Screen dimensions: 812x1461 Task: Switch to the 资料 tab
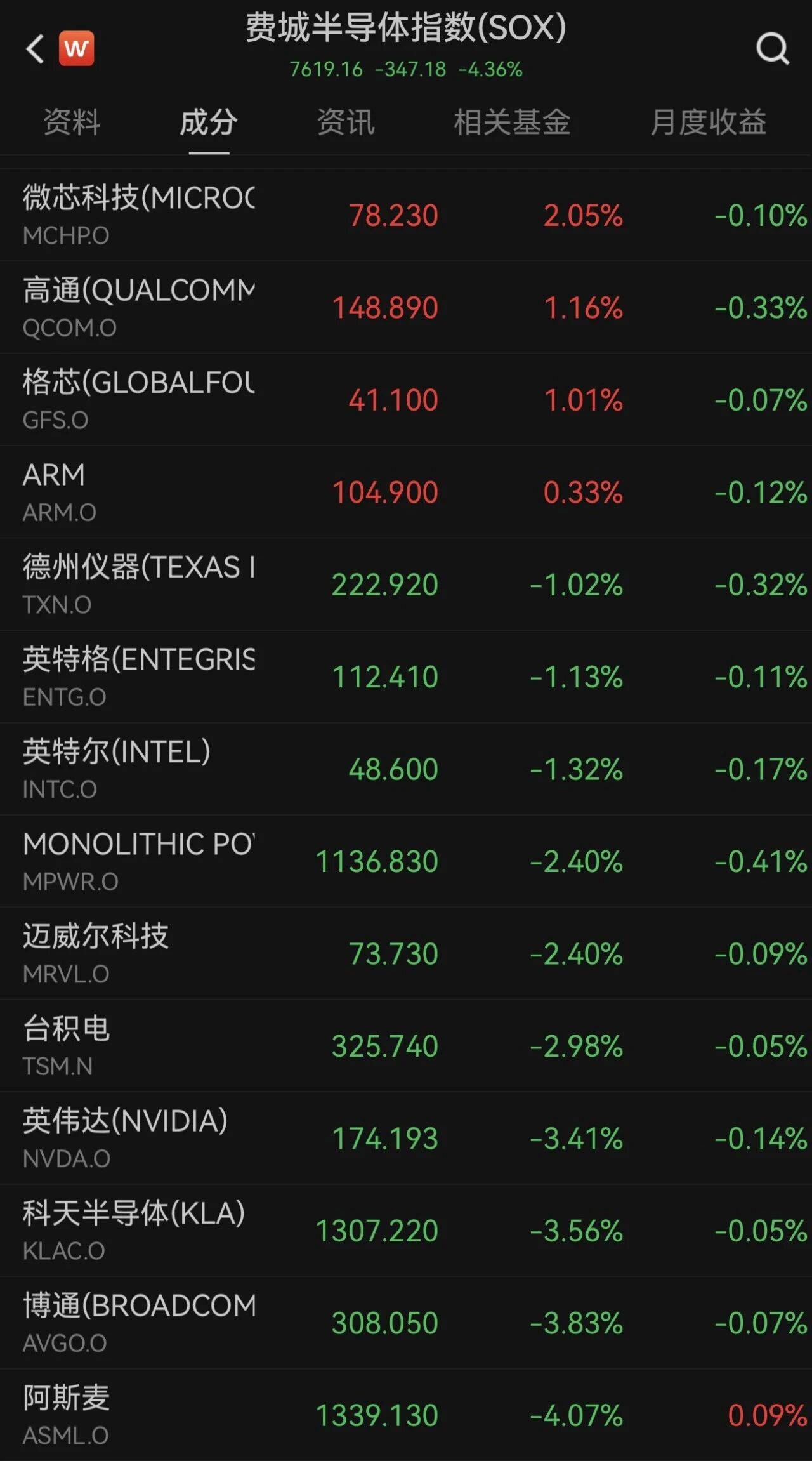click(x=71, y=124)
